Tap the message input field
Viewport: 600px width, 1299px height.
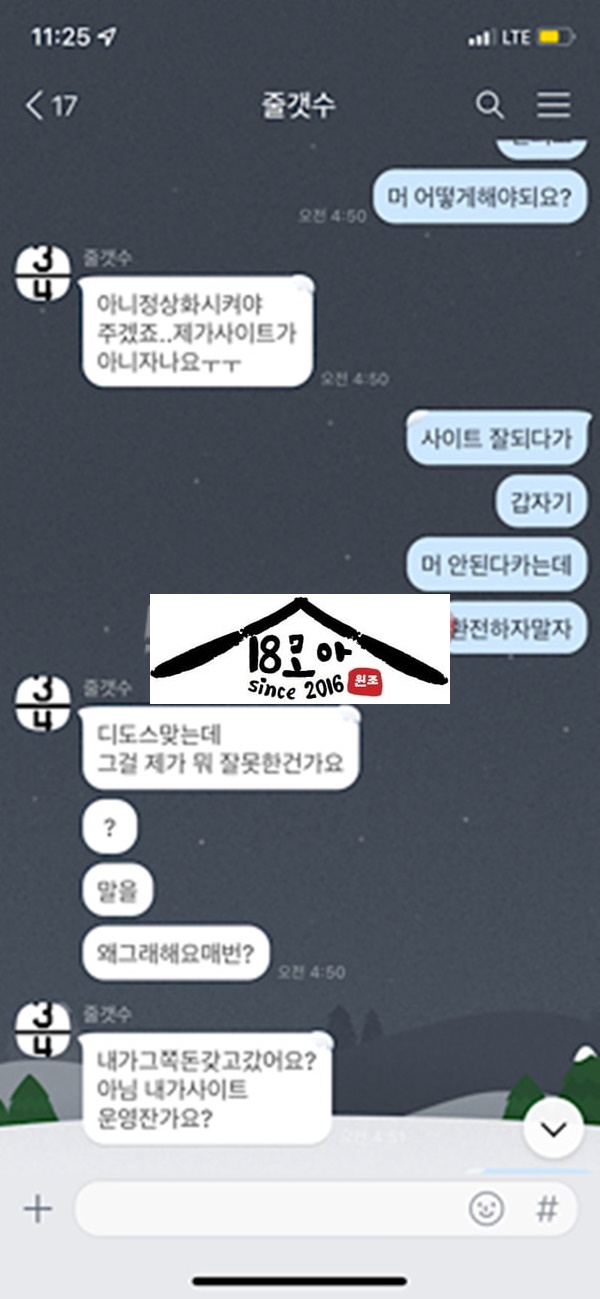click(270, 1209)
